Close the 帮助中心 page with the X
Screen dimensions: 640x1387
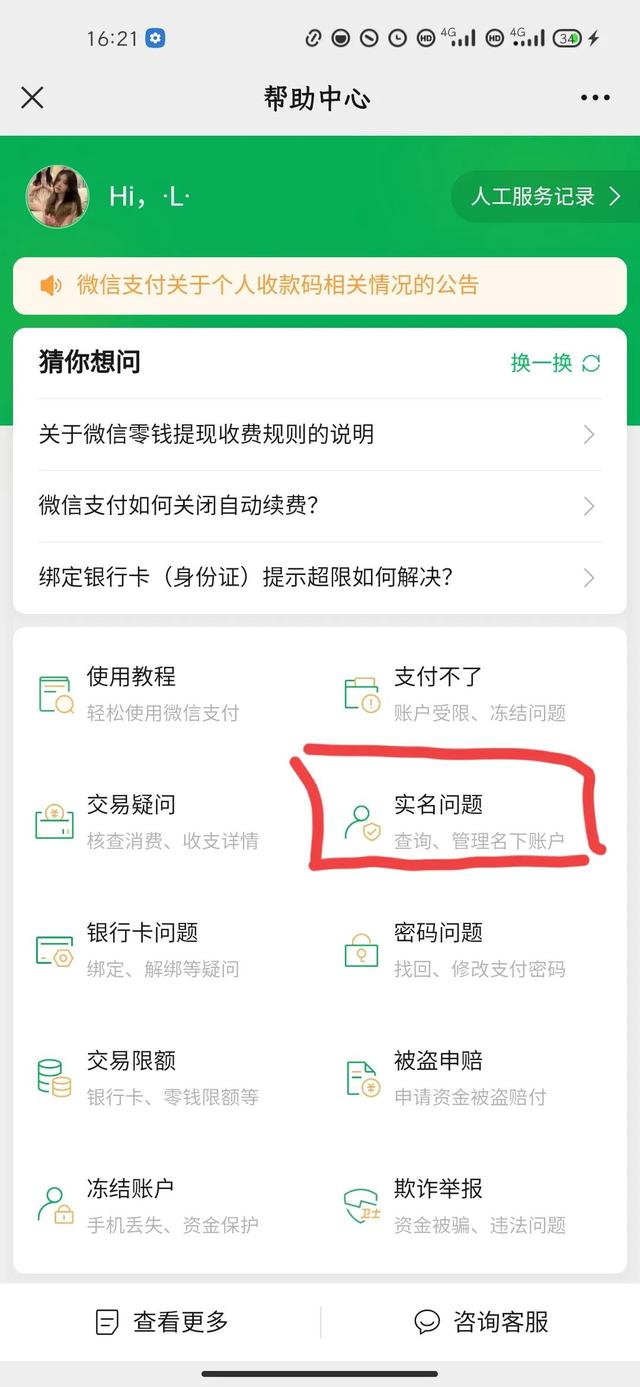[x=32, y=97]
